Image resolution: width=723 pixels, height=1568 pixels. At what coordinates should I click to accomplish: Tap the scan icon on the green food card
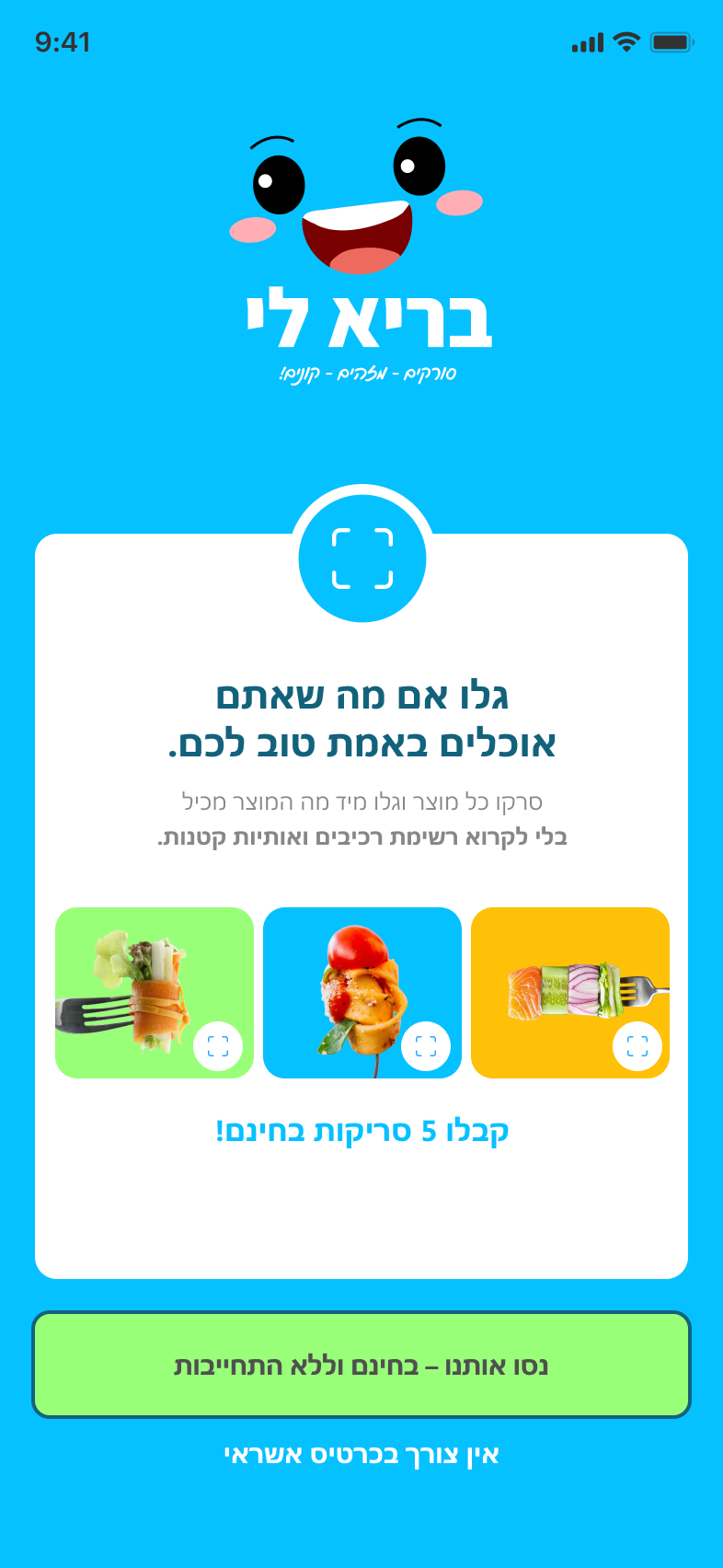[217, 1045]
